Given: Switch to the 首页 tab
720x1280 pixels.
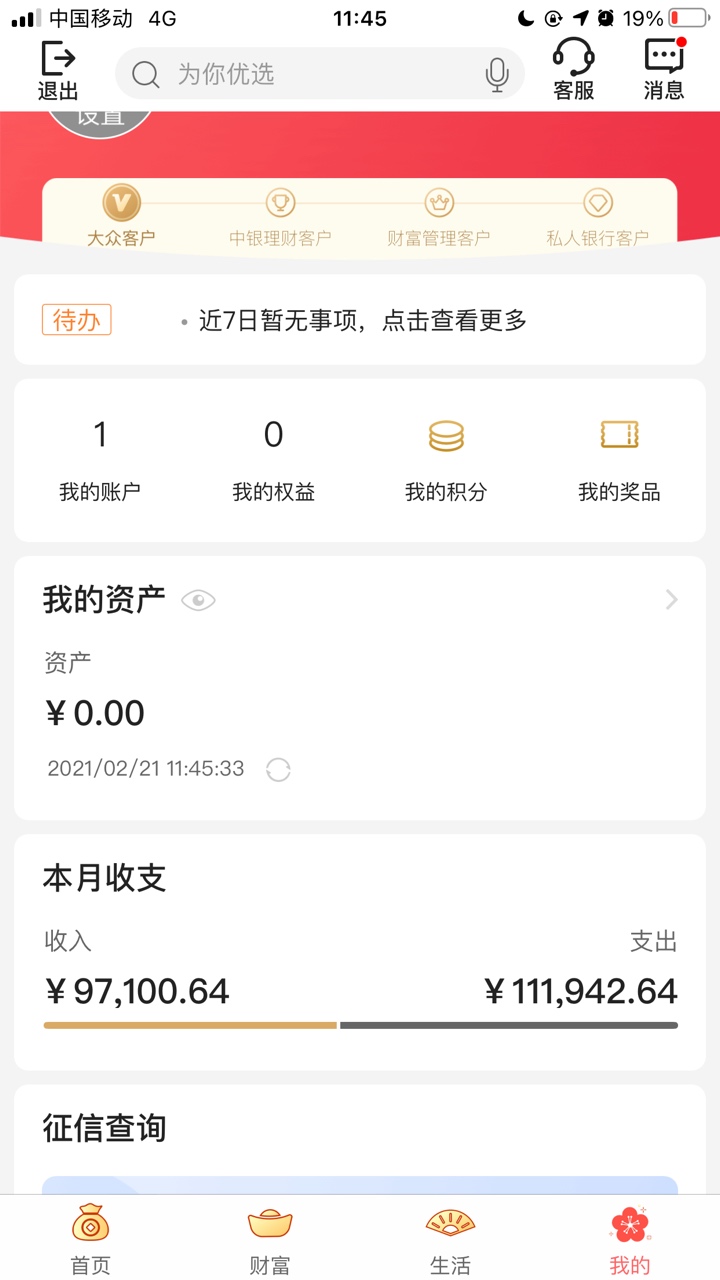Looking at the screenshot, I should [91, 1238].
